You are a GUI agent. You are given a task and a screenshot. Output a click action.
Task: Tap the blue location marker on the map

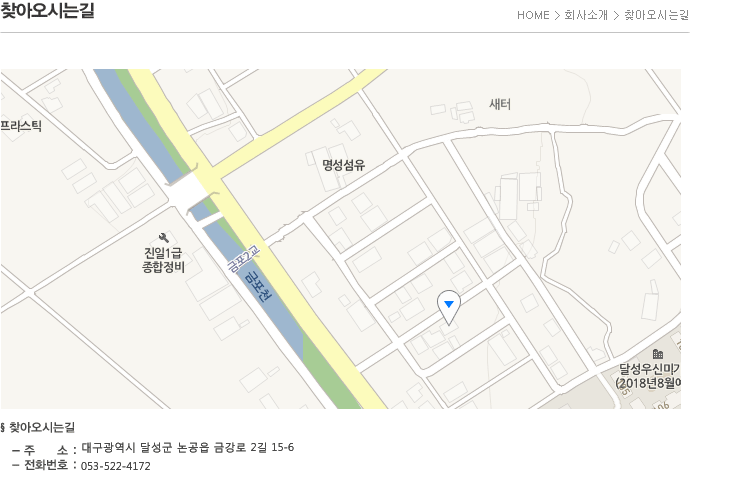tap(449, 305)
